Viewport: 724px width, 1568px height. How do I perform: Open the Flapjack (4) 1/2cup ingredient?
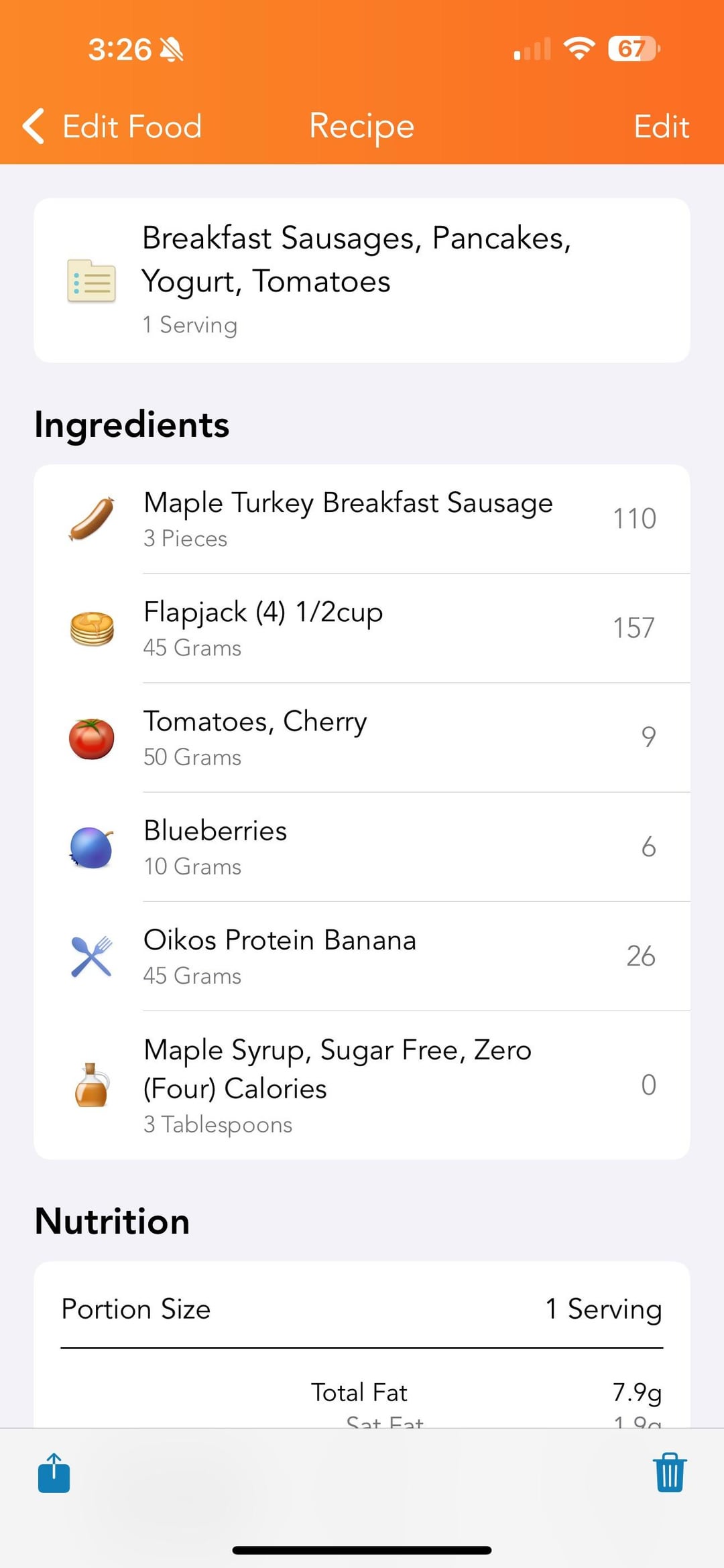[x=362, y=628]
